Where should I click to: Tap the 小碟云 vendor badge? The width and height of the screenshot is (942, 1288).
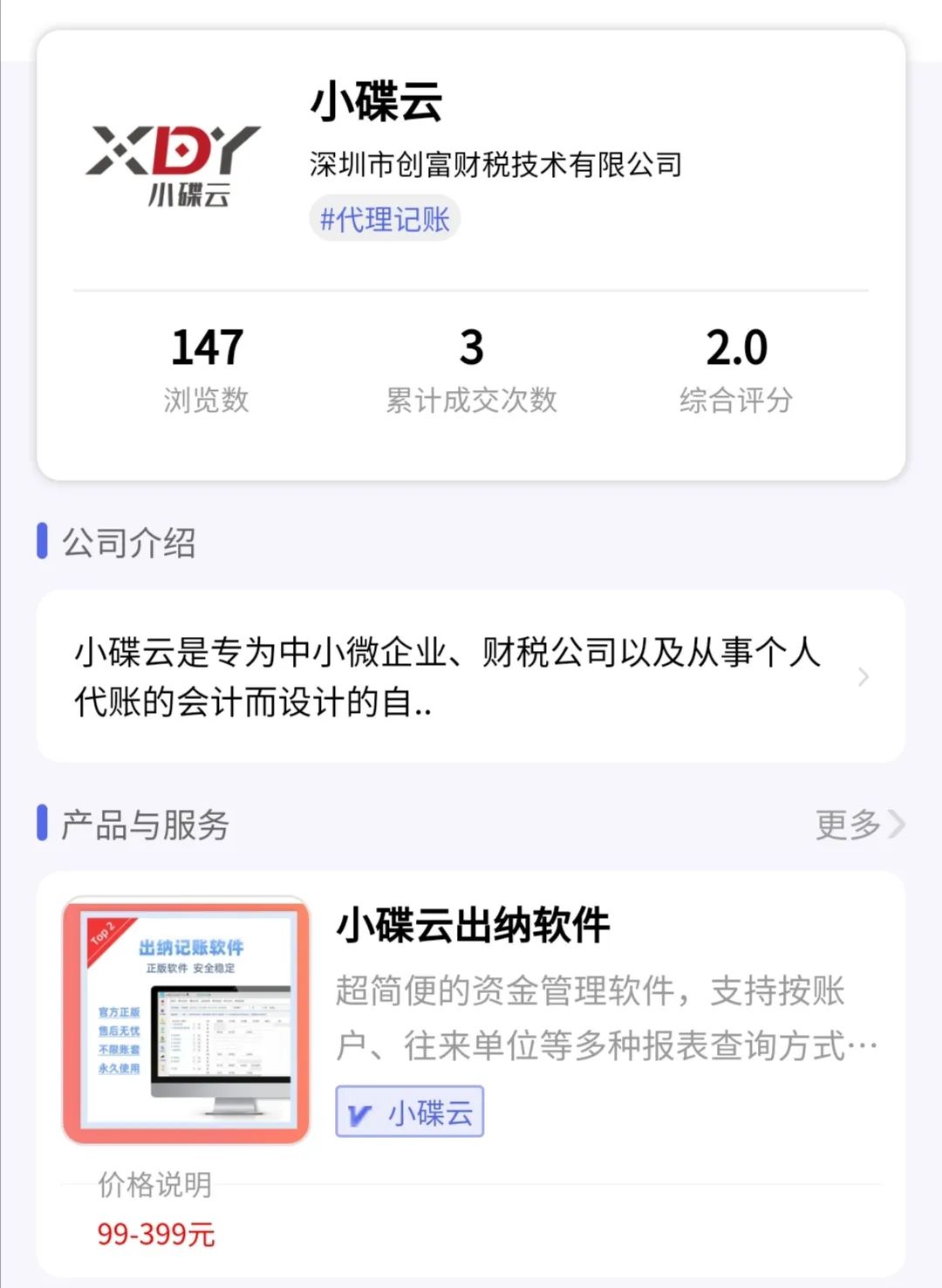point(410,1112)
